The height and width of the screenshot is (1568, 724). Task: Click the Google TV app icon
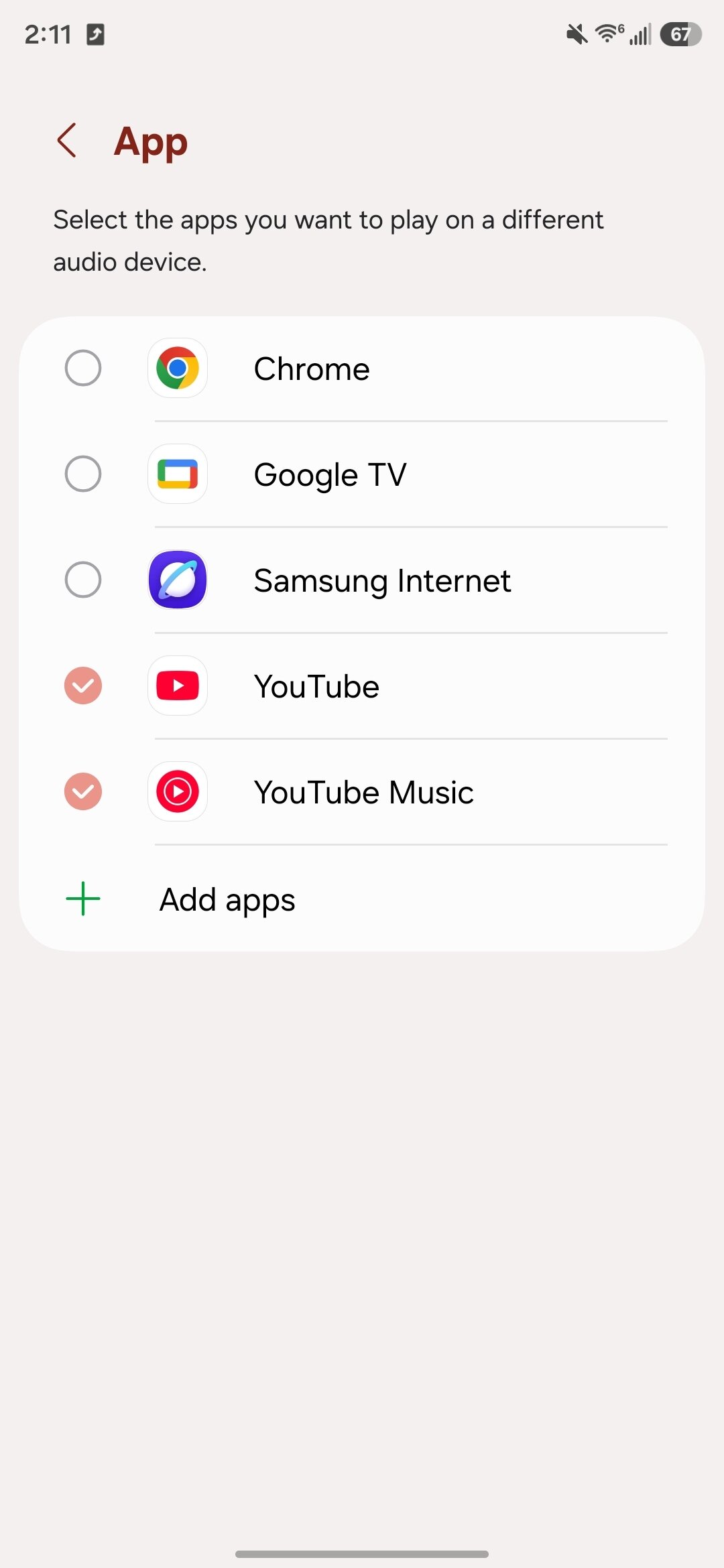pos(177,474)
